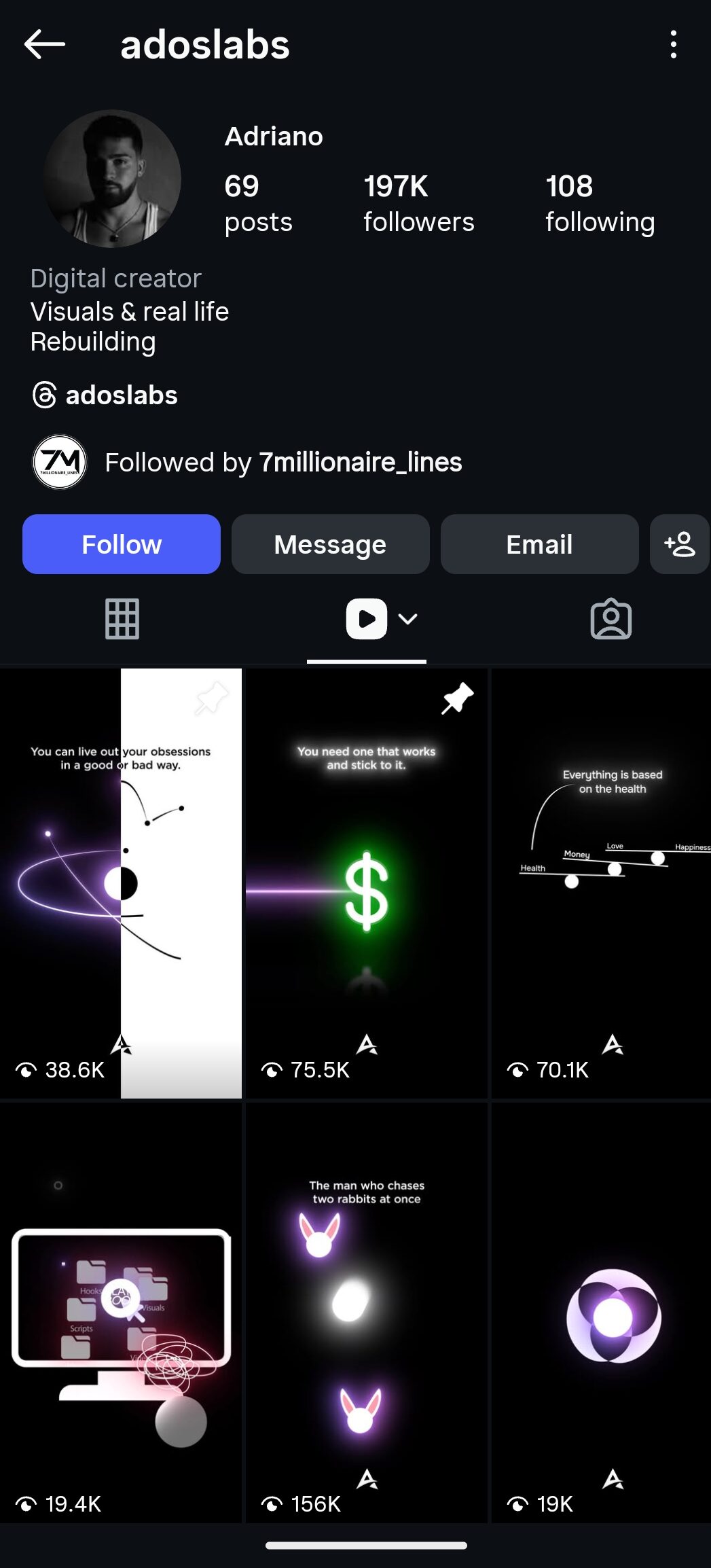Play the reel with 19.4K views
Viewport: 711px width, 1568px height.
tap(121, 1311)
